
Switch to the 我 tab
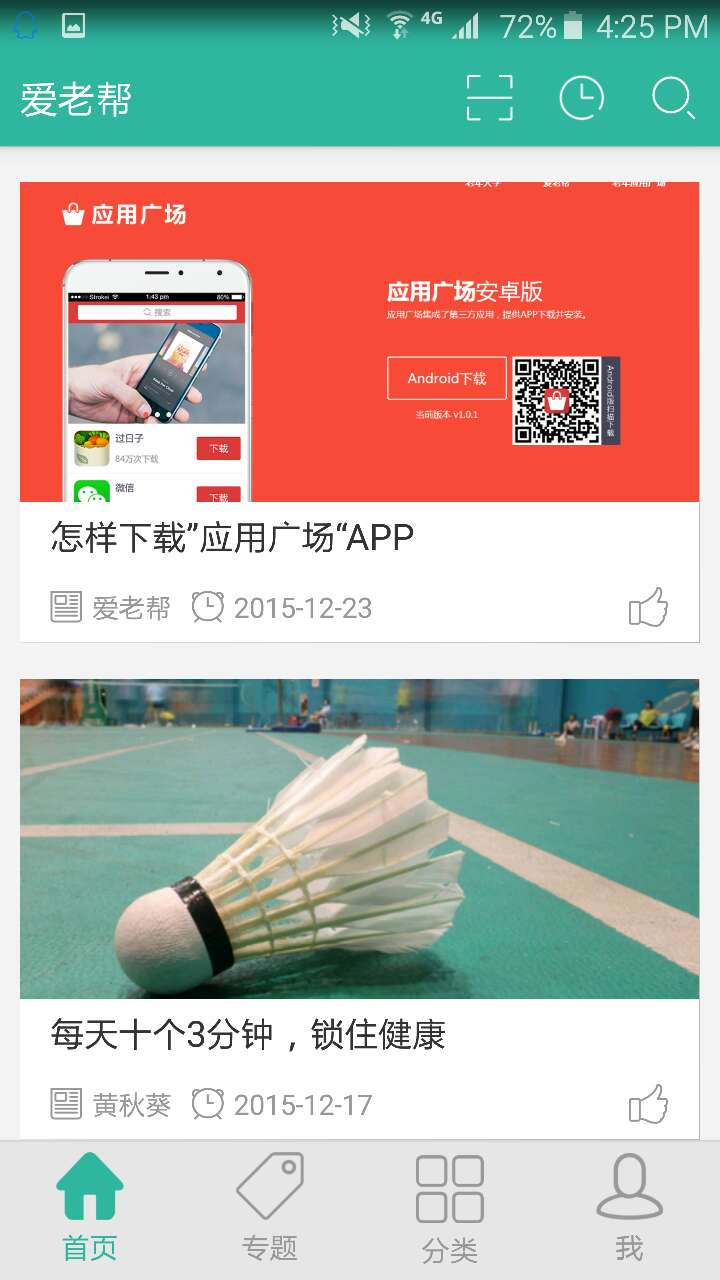629,1208
